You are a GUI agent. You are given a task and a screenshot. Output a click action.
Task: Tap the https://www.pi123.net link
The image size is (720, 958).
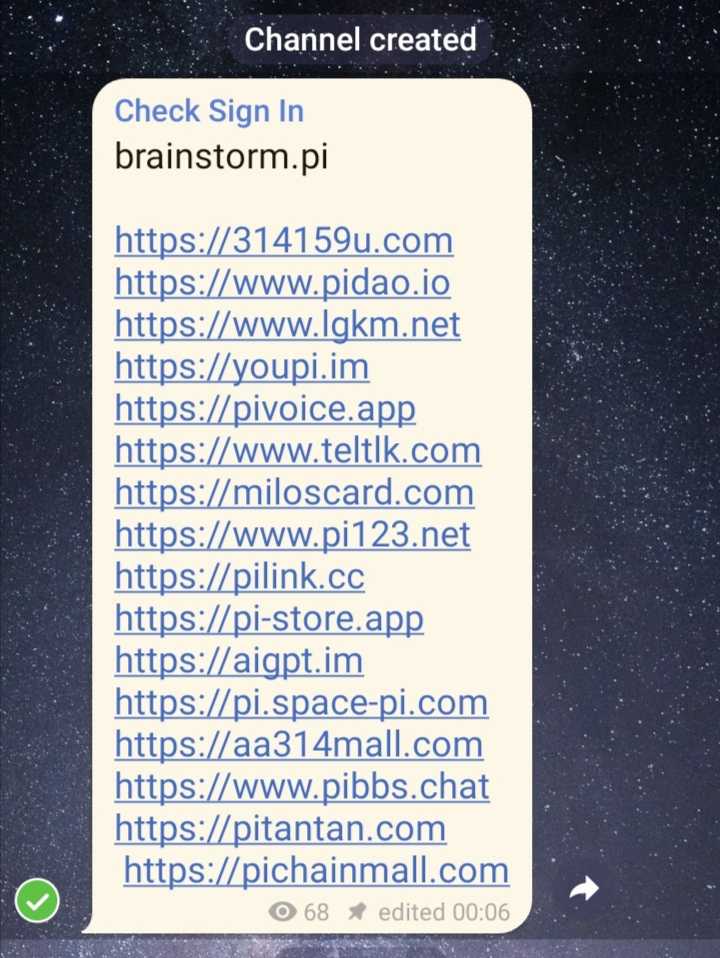point(292,535)
